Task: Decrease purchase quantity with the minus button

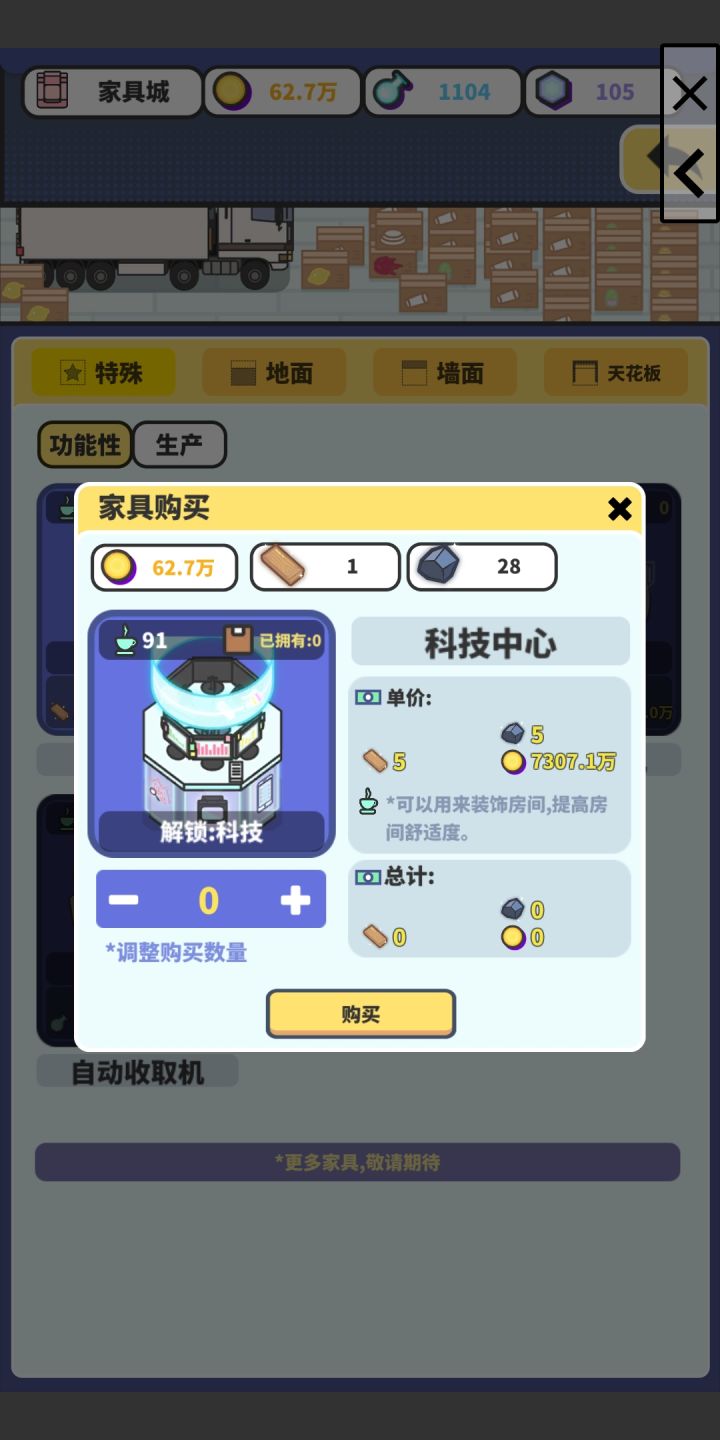Action: pyautogui.click(x=124, y=899)
